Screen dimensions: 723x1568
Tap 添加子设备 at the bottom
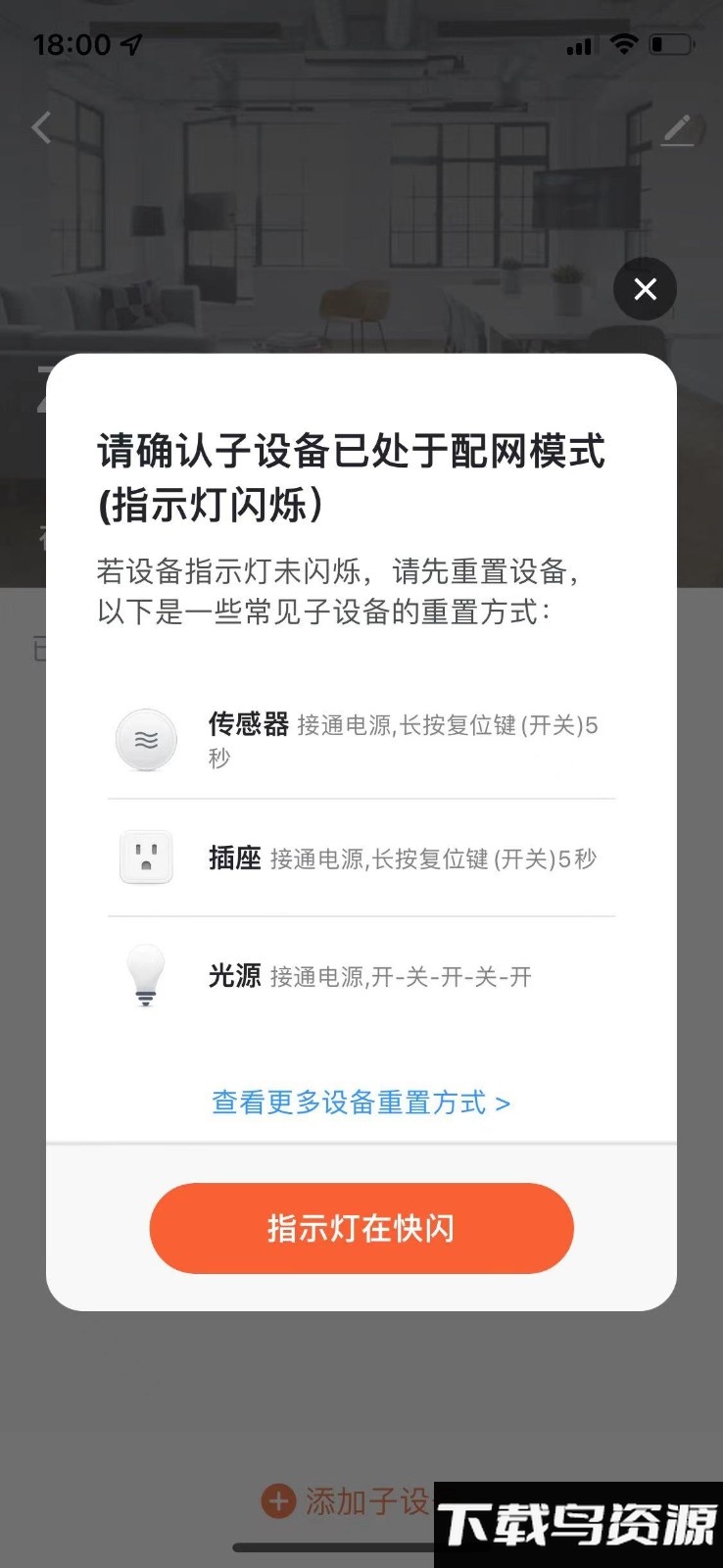pyautogui.click(x=348, y=1500)
